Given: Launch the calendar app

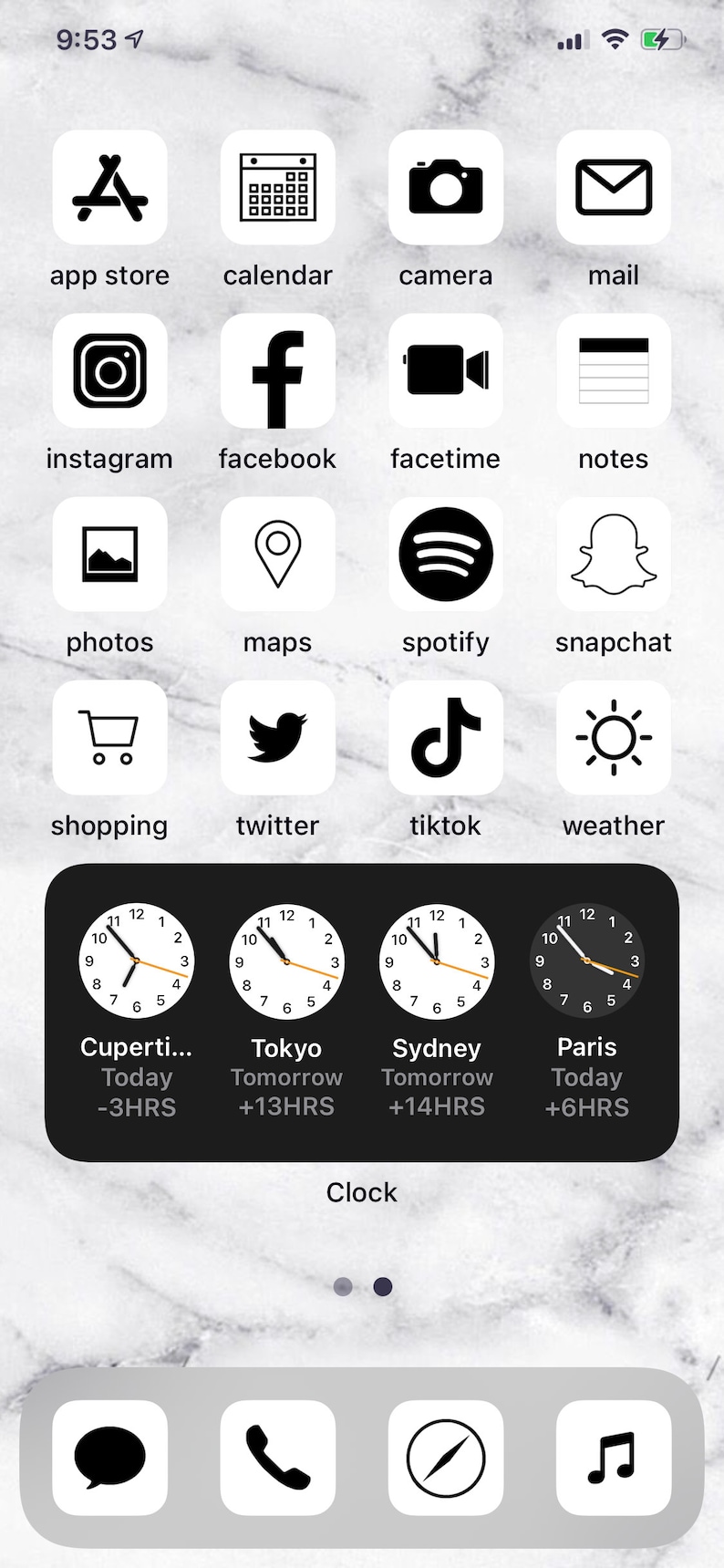Looking at the screenshot, I should 277,188.
